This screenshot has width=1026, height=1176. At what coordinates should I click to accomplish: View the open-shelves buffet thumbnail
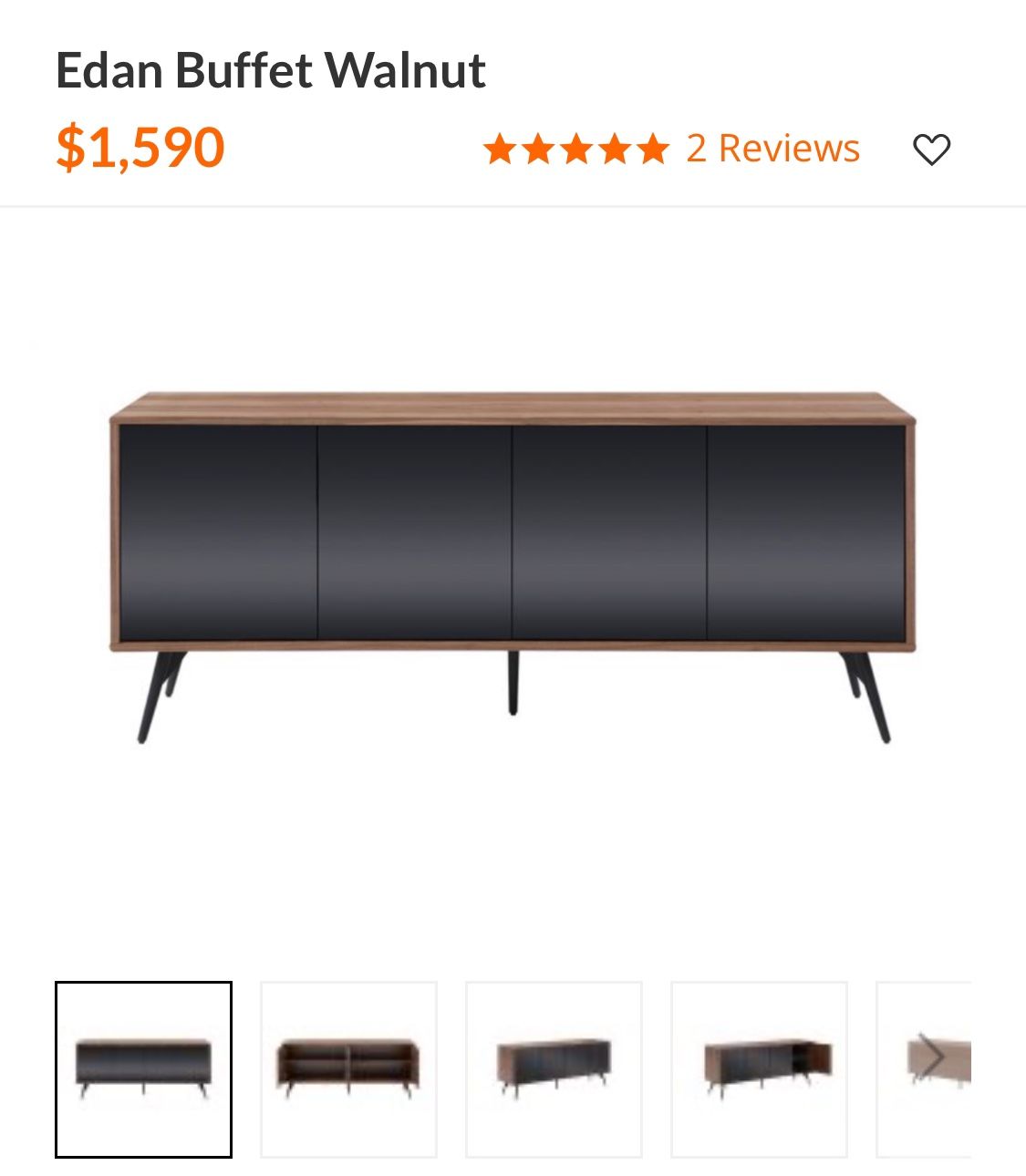pyautogui.click(x=348, y=1069)
